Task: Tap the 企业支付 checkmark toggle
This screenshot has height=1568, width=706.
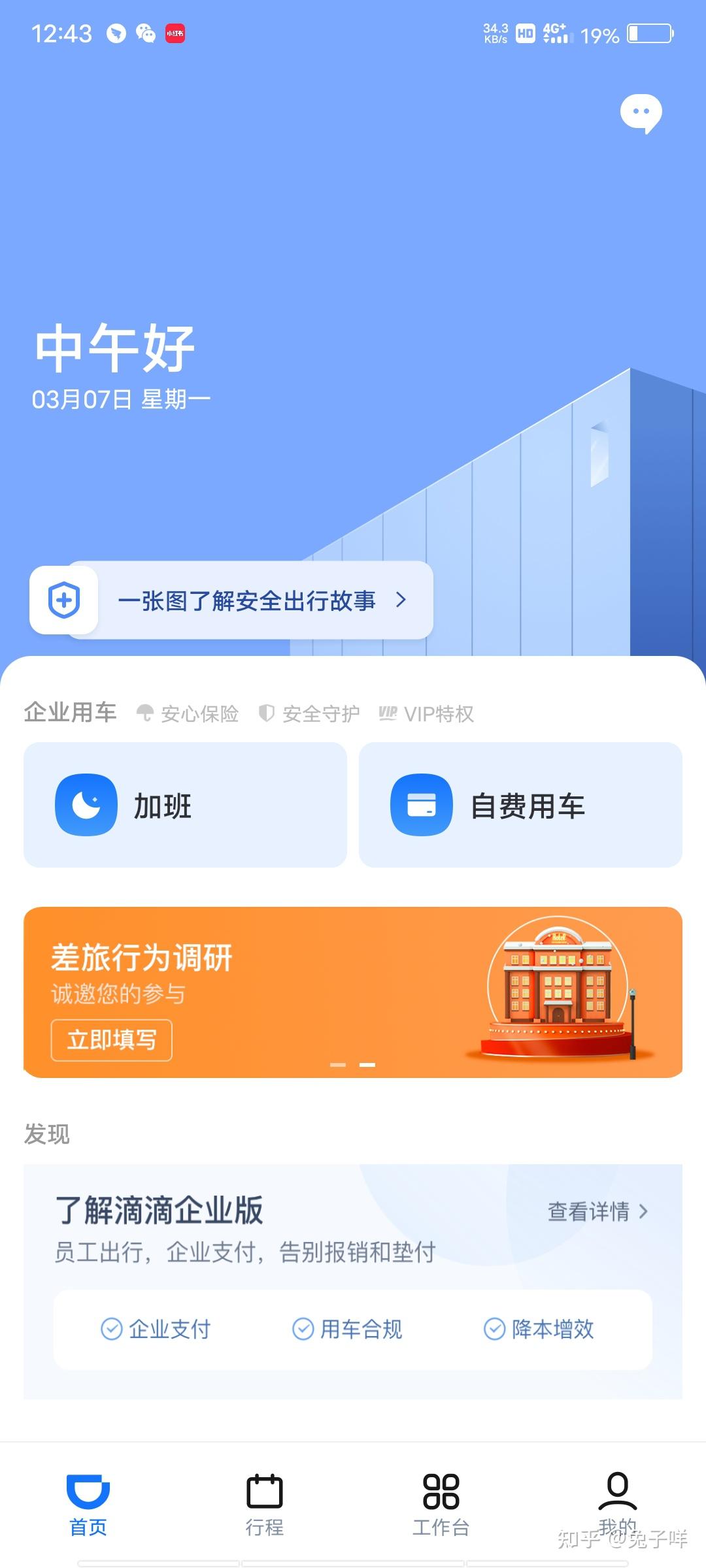Action: coord(112,1329)
